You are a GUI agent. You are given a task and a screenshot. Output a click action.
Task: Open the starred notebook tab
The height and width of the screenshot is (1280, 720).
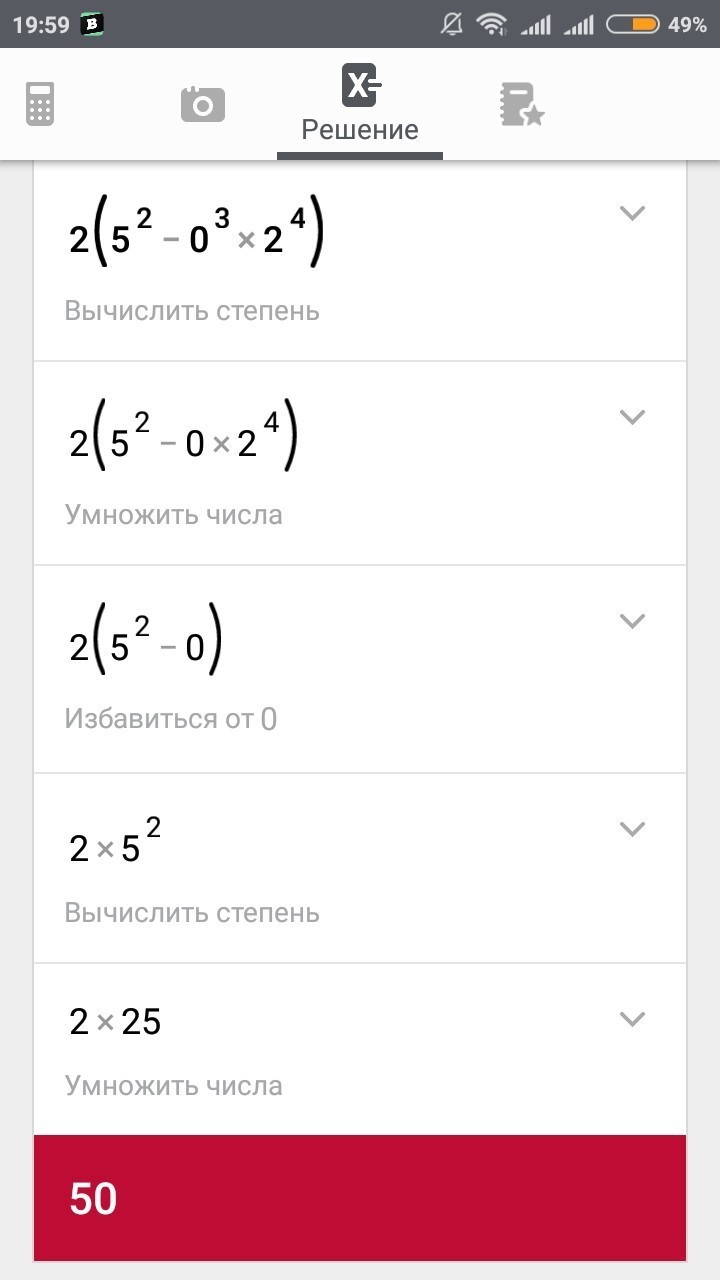521,104
